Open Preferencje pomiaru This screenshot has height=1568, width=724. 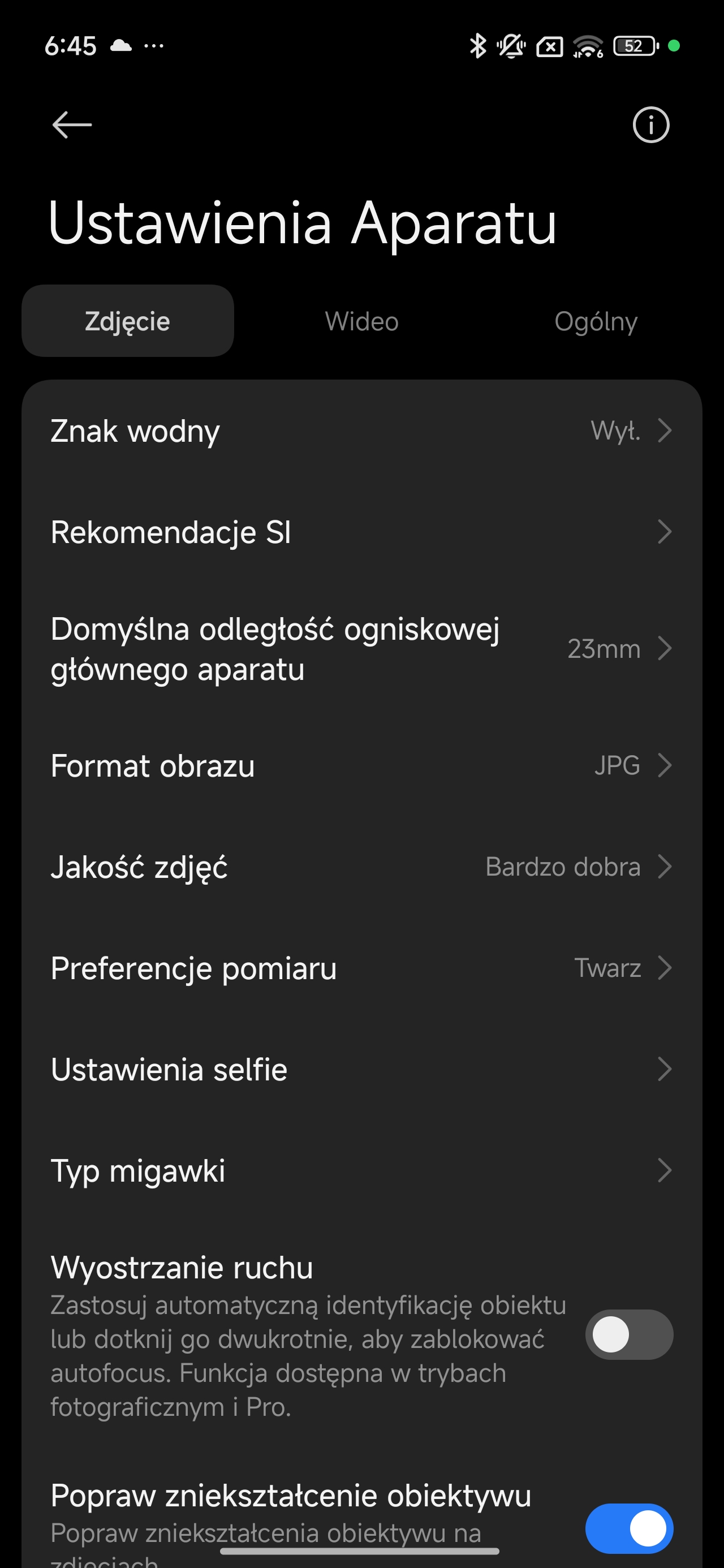point(361,968)
